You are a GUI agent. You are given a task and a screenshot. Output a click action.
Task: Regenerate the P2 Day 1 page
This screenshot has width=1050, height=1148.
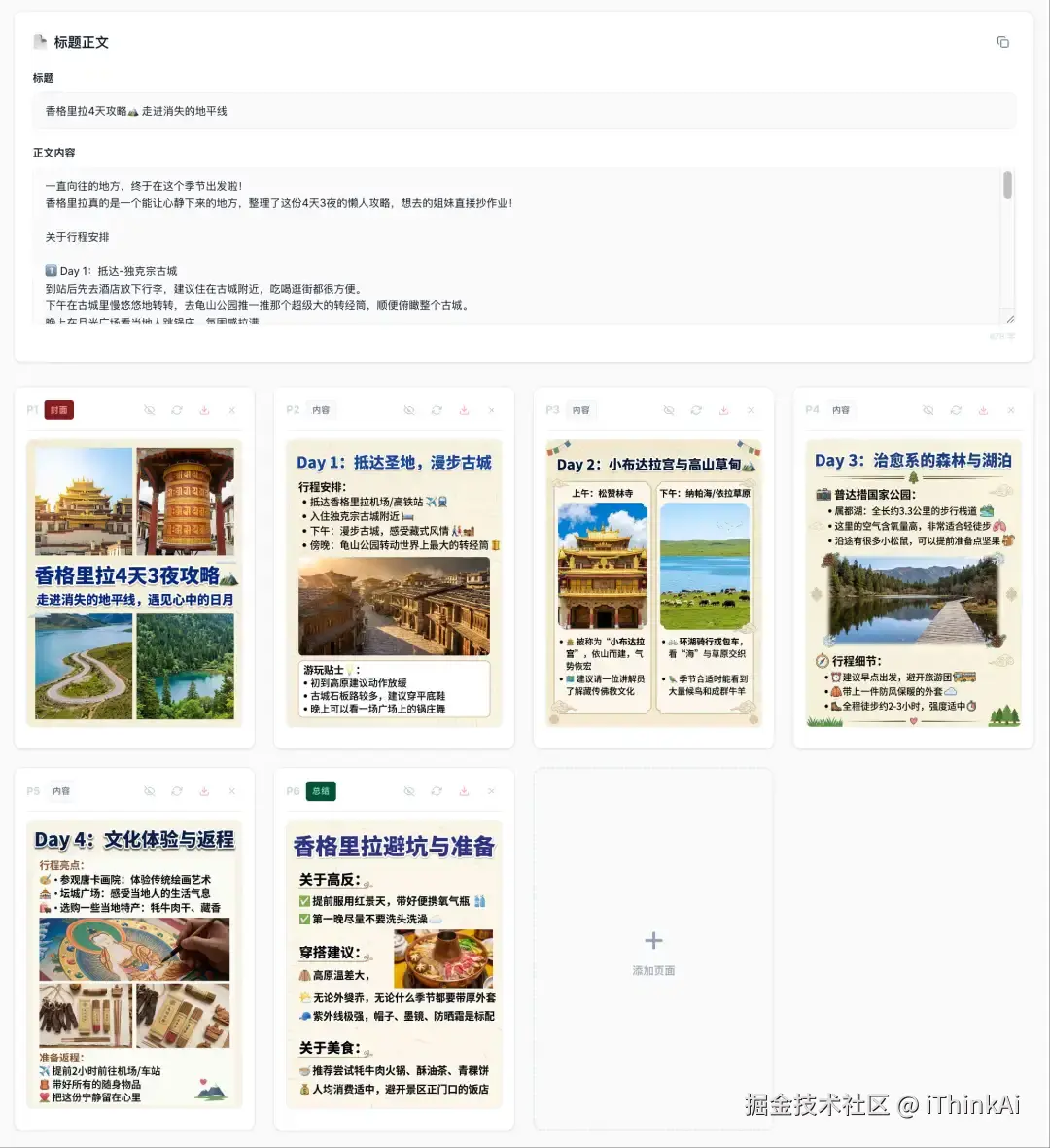pyautogui.click(x=437, y=410)
